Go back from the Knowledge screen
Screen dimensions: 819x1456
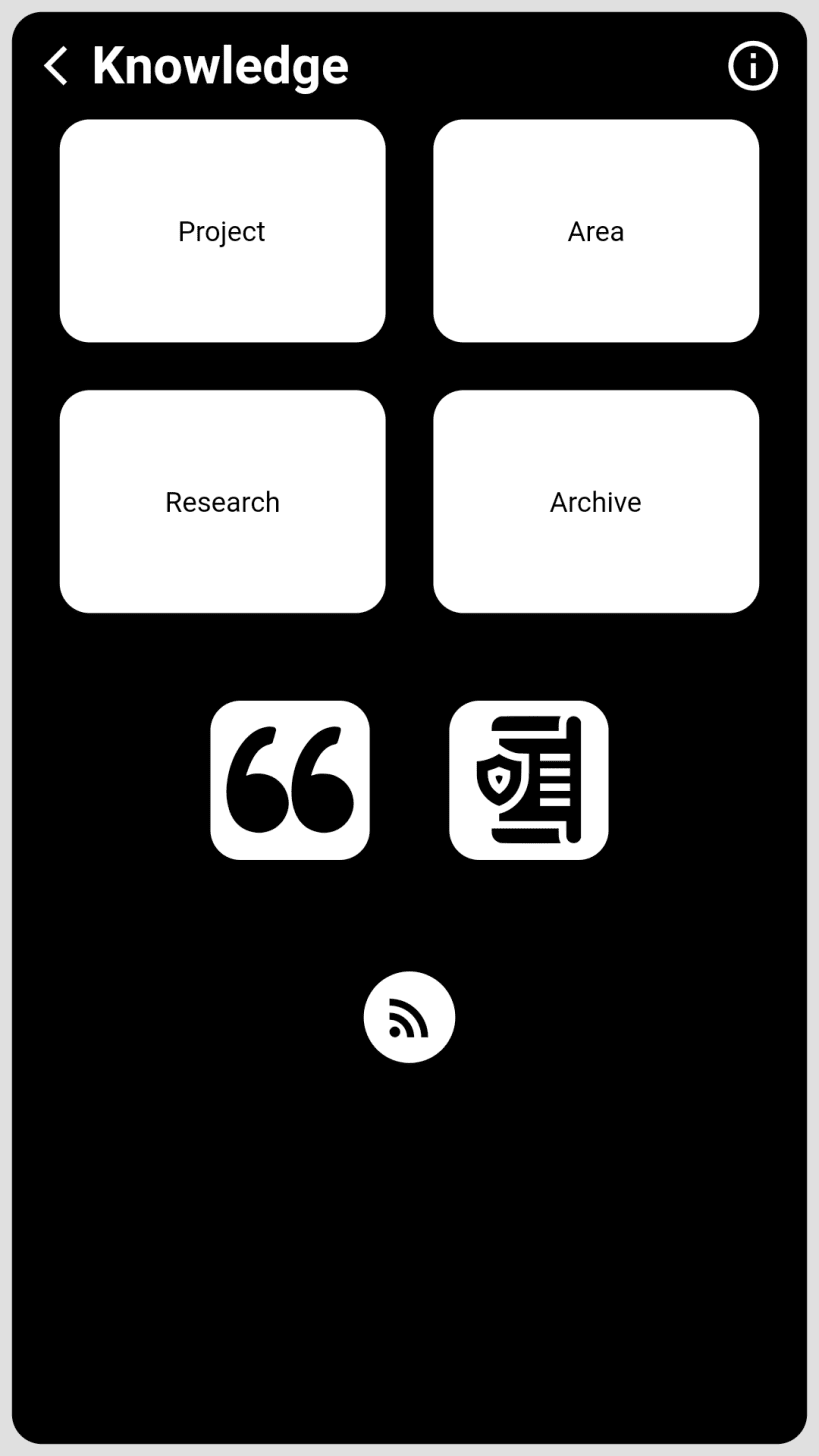pyautogui.click(x=56, y=66)
